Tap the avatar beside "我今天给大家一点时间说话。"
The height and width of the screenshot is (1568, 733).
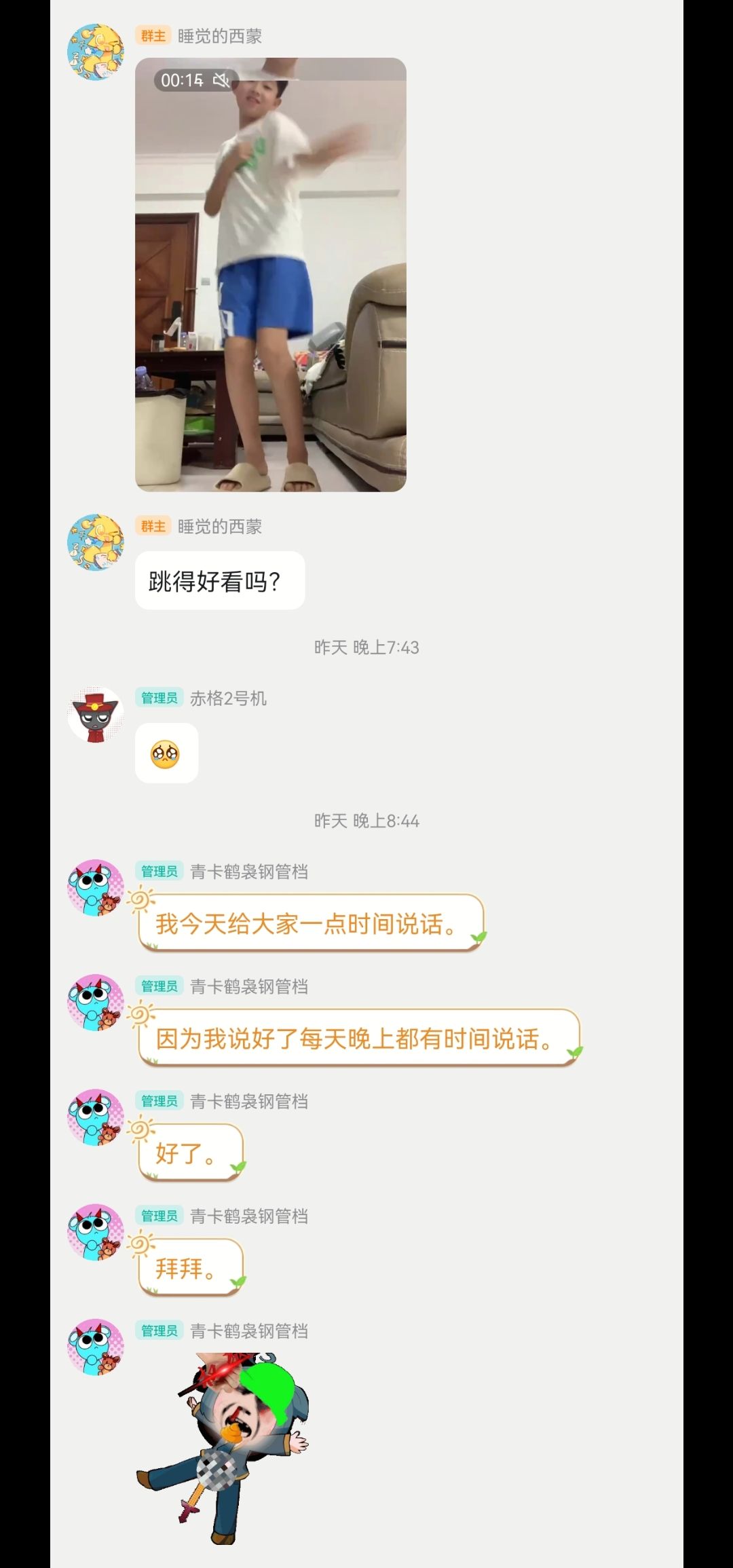[x=96, y=888]
